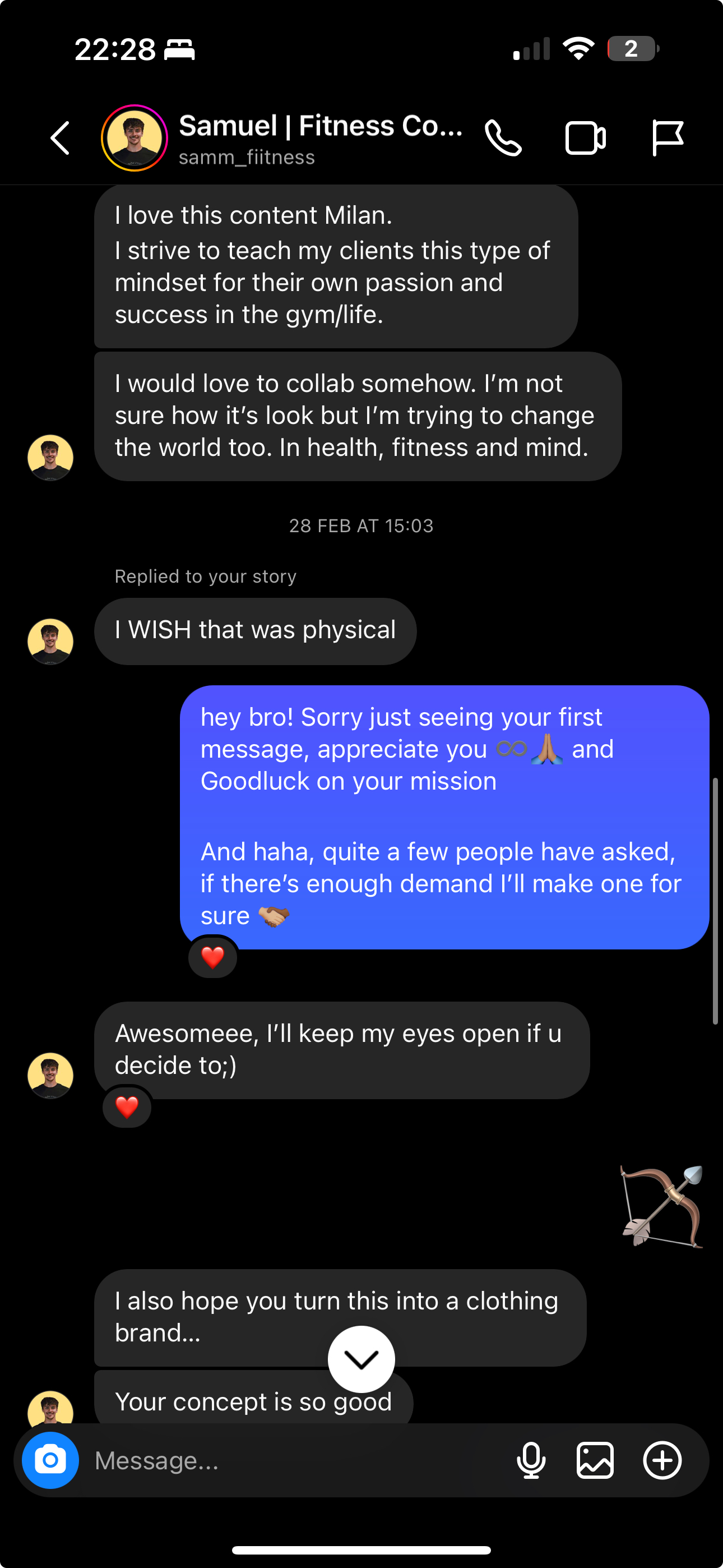
Task: Start a video call with Samuel
Action: (x=585, y=138)
